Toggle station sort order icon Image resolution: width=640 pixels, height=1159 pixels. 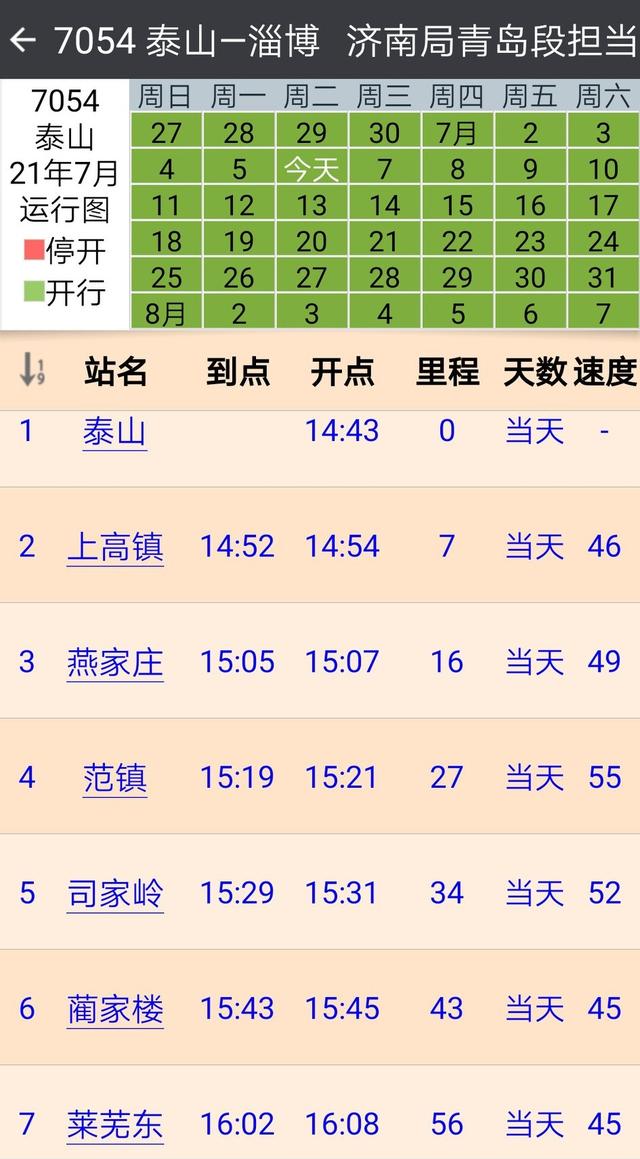tap(31, 370)
